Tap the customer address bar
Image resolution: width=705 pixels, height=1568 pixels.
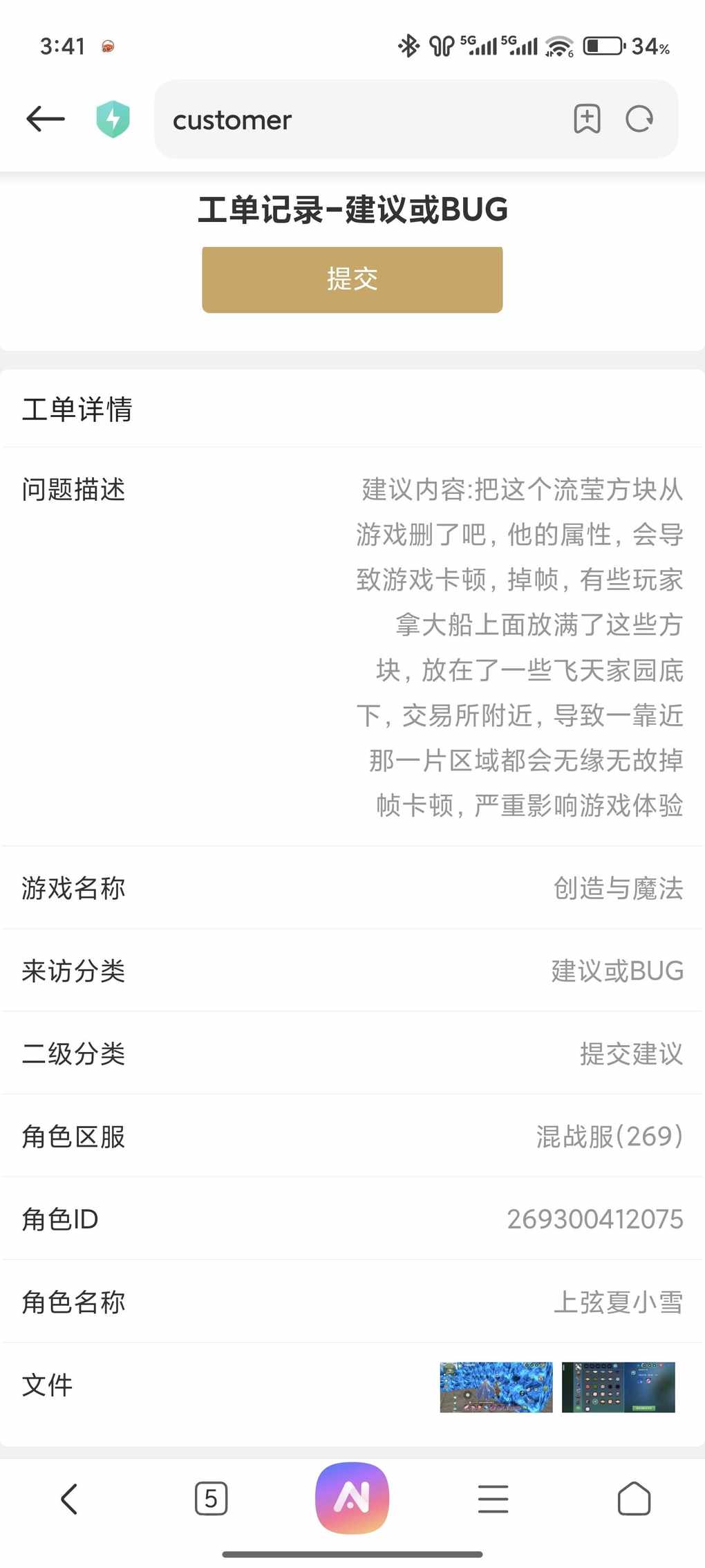point(359,120)
